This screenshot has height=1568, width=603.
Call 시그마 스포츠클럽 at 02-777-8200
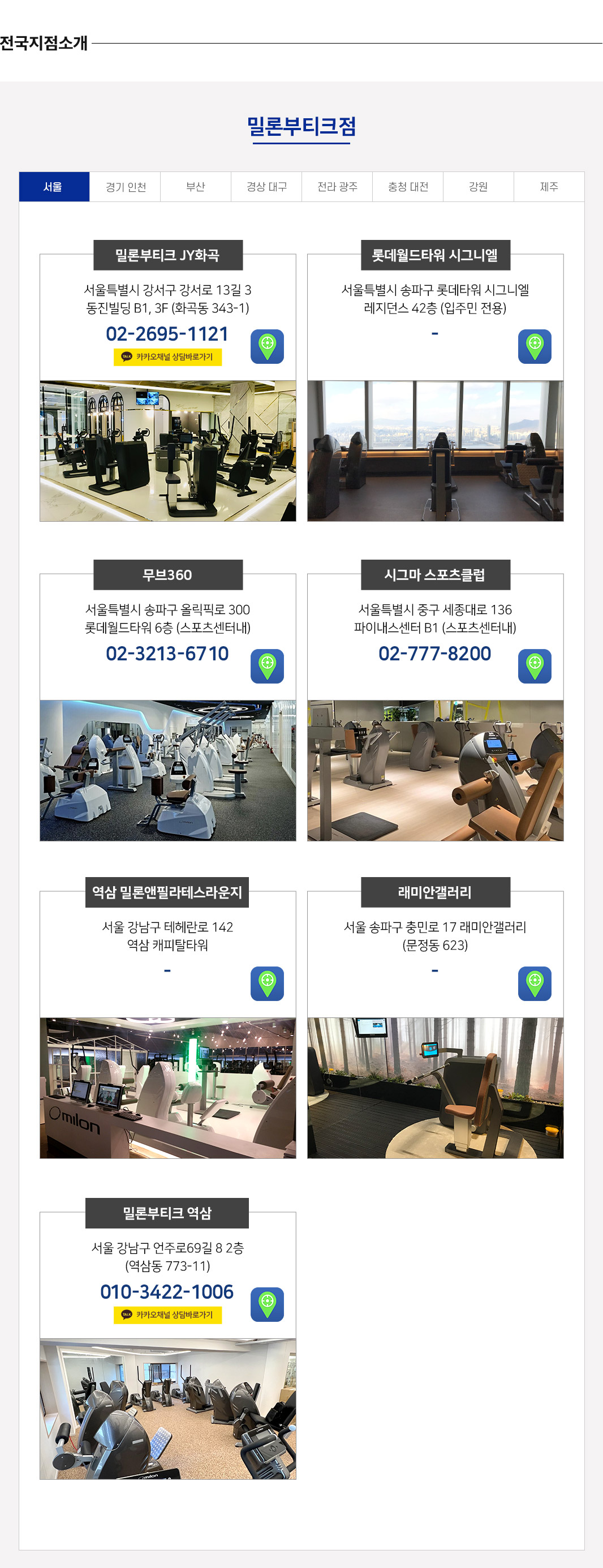(x=434, y=653)
